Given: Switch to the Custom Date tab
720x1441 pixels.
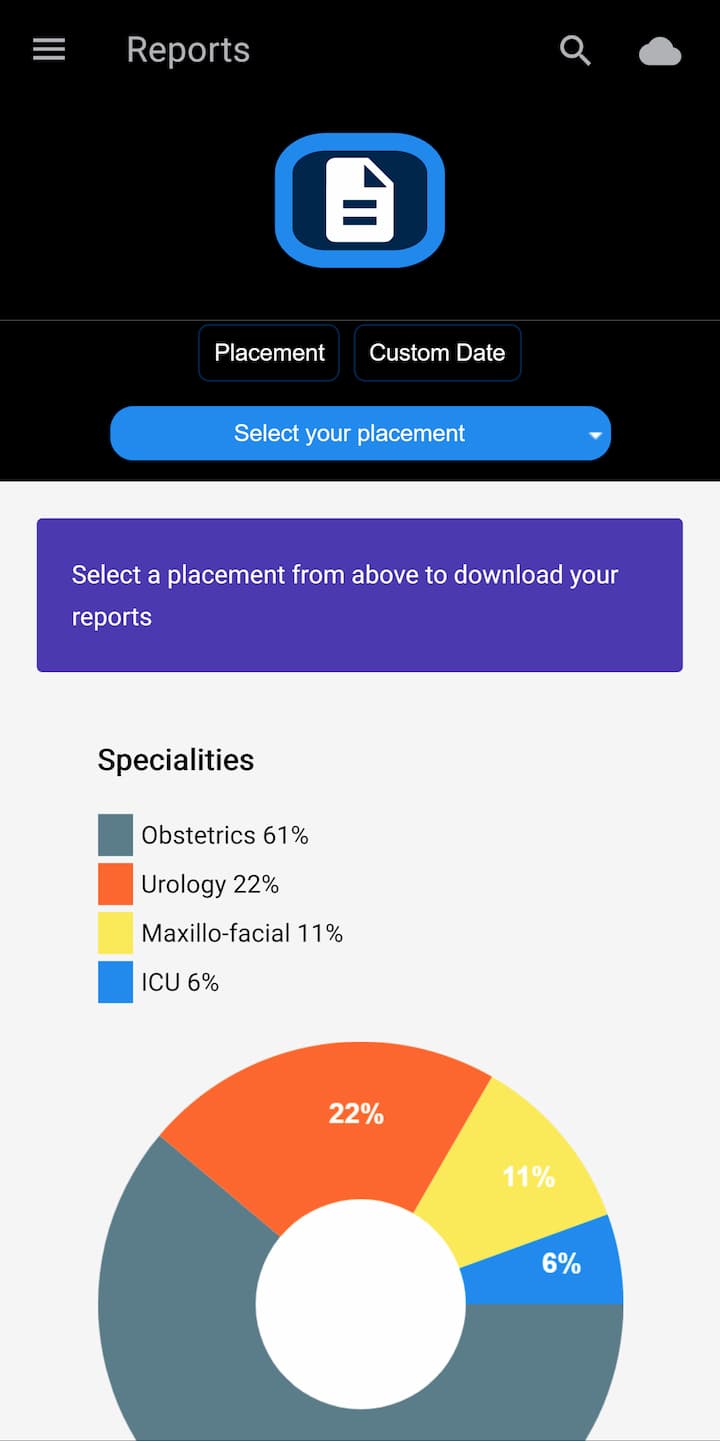Looking at the screenshot, I should [437, 353].
